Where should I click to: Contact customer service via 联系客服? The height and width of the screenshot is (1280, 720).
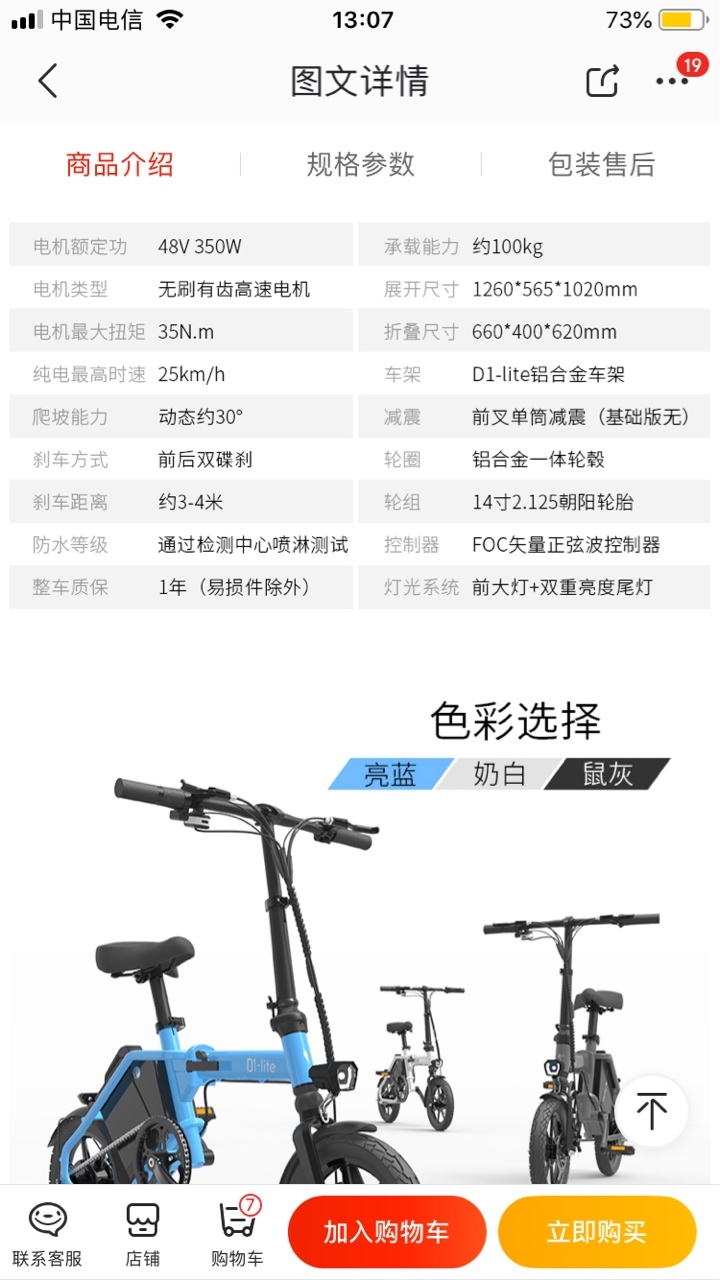47,1234
